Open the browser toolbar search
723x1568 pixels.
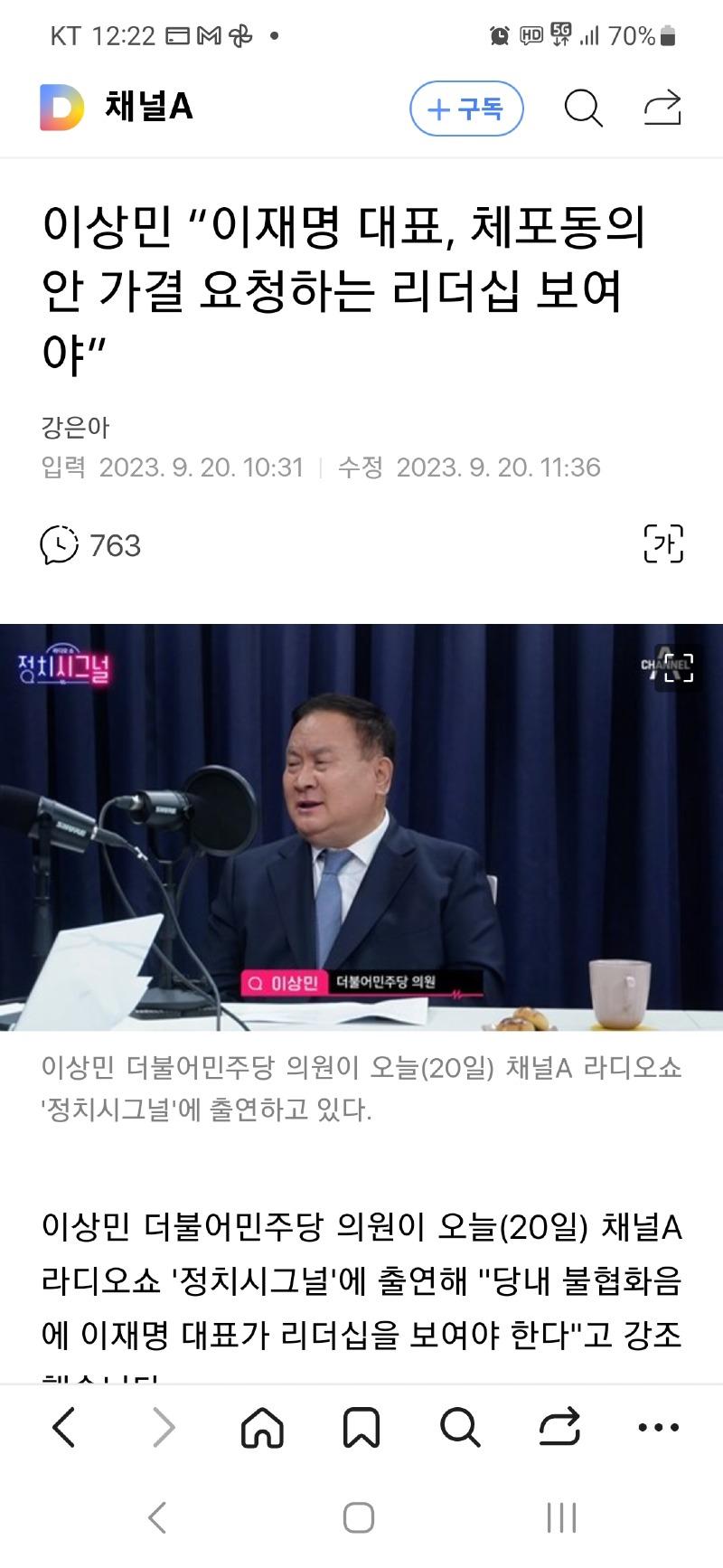(460, 1428)
